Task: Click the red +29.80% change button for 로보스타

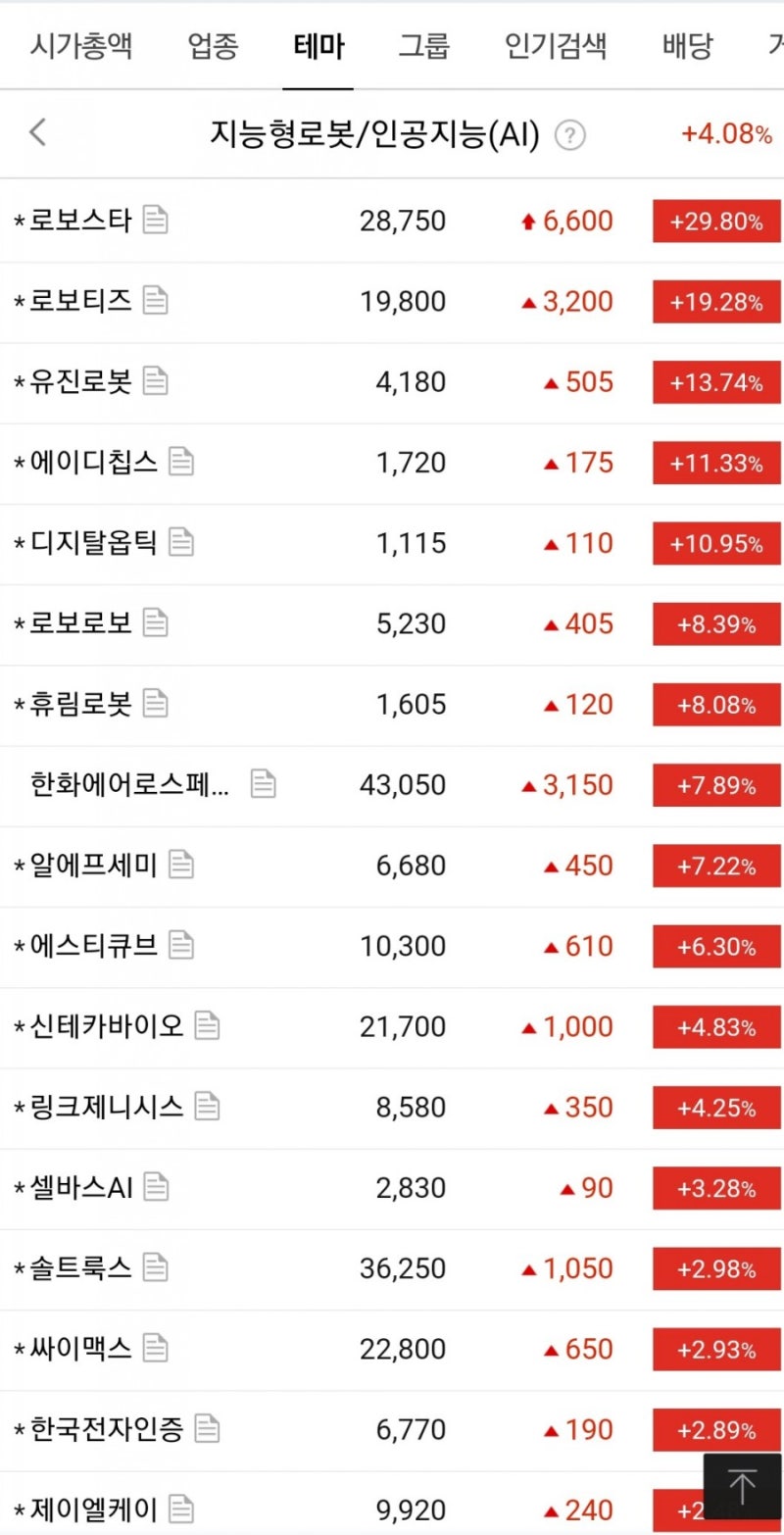Action: [716, 221]
